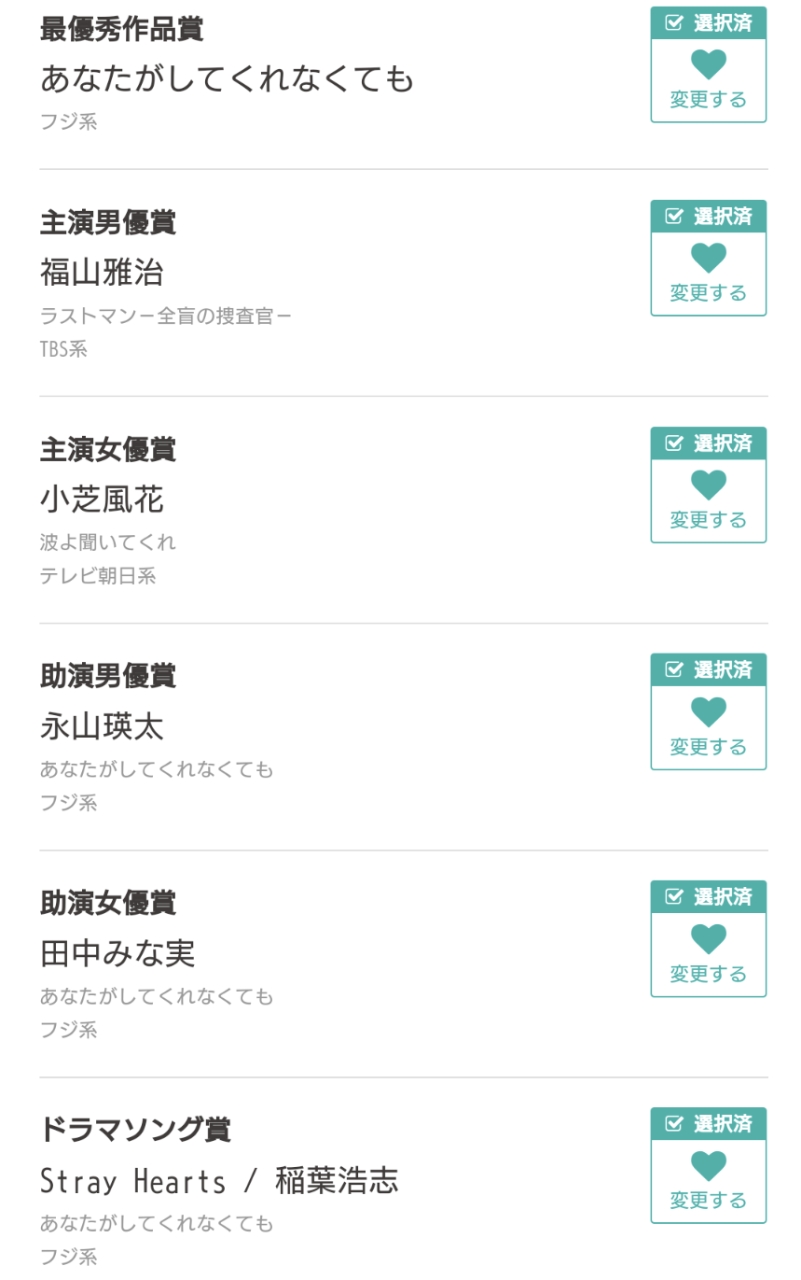Tap 変更する for ドラマソング賞

point(708,1183)
